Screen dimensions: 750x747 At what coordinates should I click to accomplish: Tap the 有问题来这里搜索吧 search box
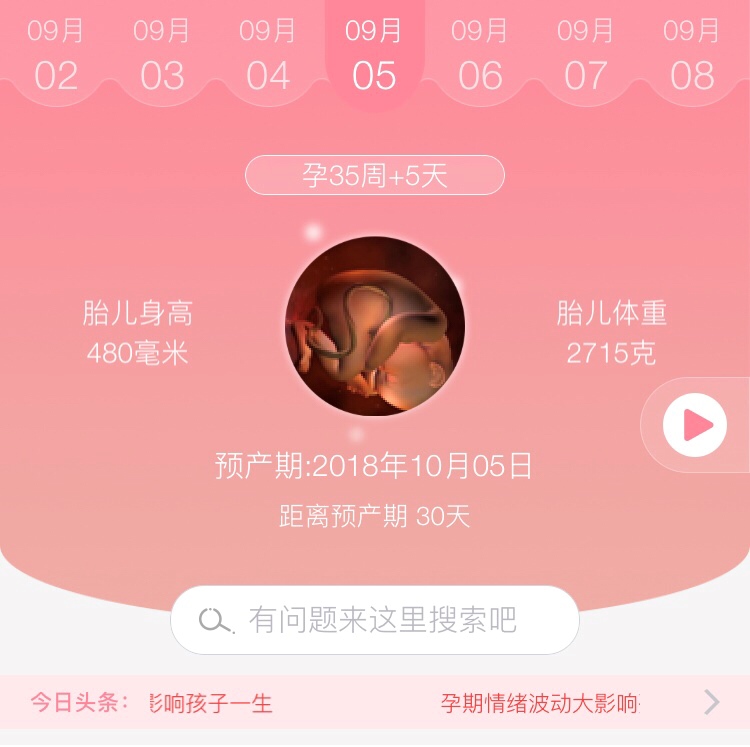(x=375, y=620)
